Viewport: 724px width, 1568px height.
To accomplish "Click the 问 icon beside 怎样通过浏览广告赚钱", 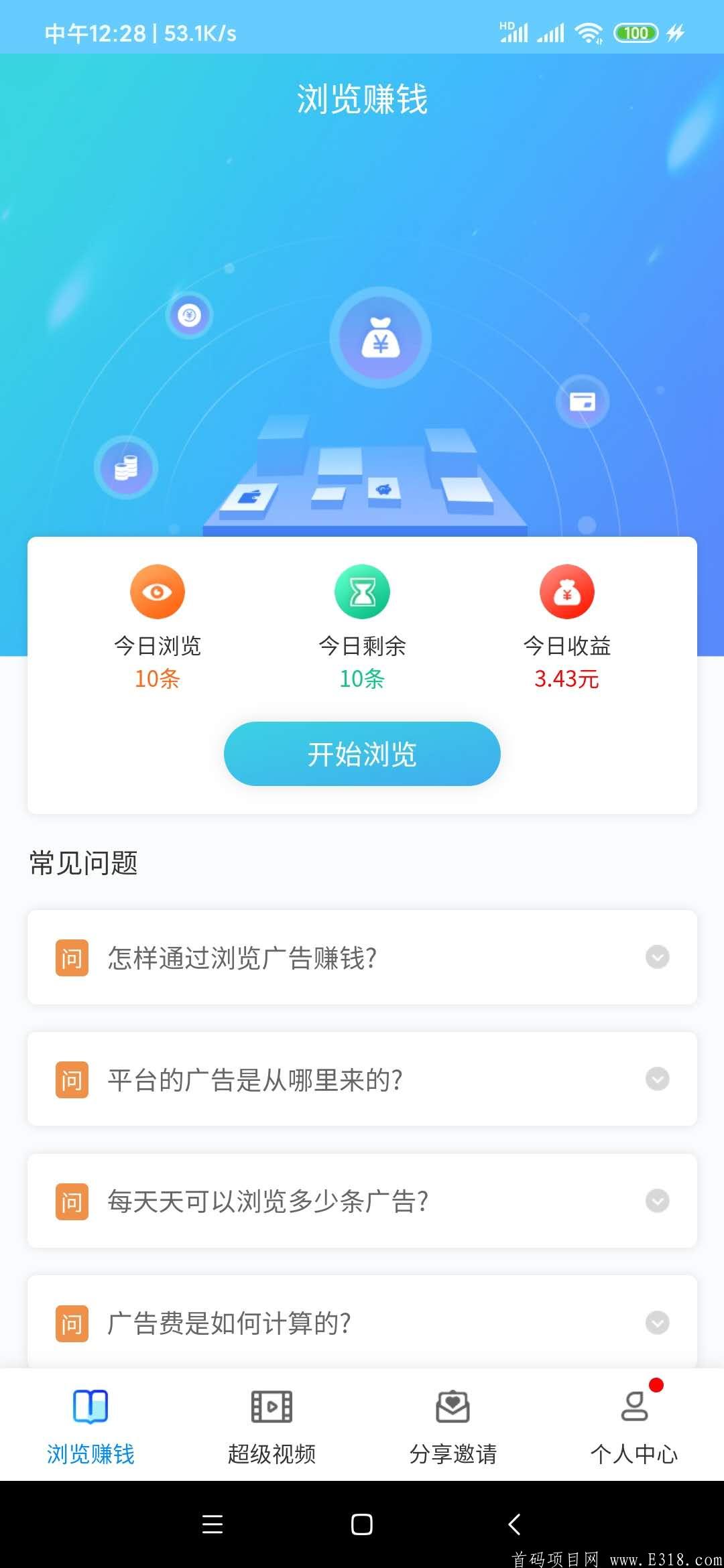I will pos(71,958).
